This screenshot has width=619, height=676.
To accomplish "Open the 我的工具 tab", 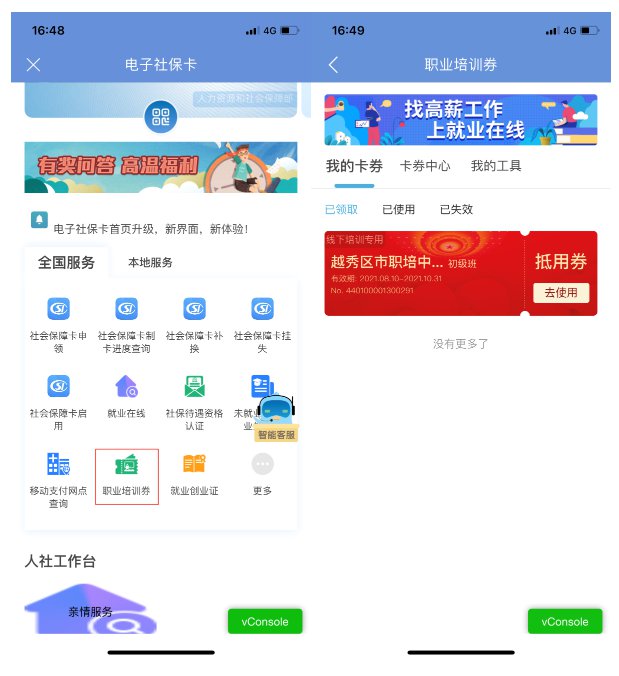I will (496, 166).
